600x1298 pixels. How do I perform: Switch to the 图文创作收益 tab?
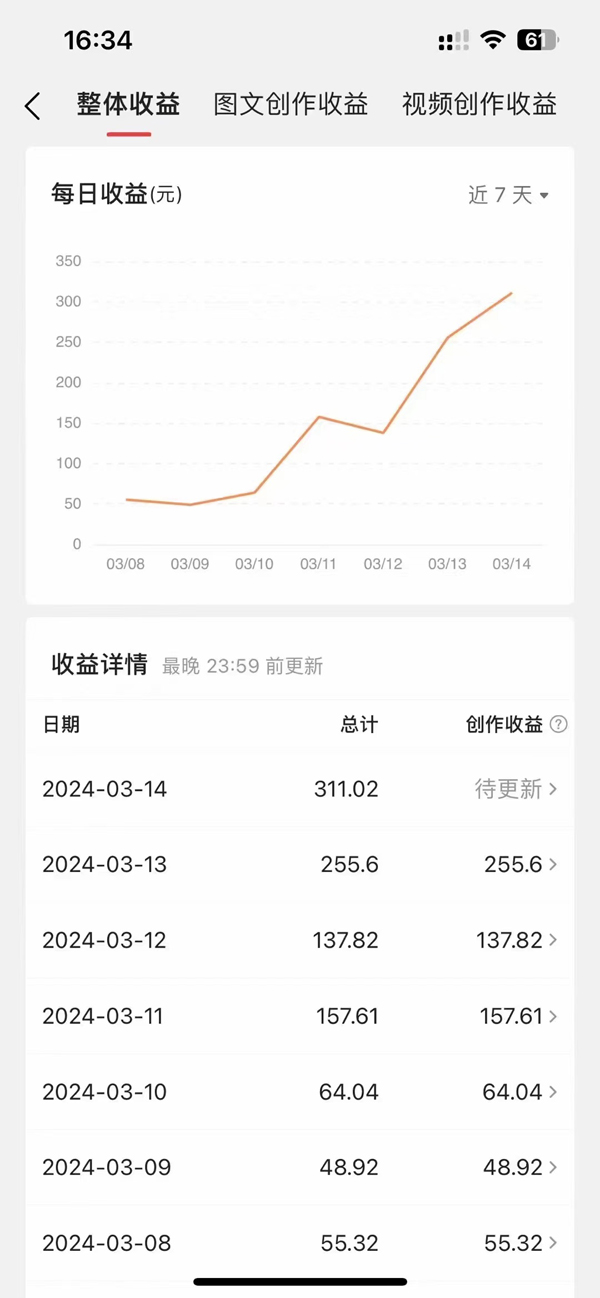point(291,104)
